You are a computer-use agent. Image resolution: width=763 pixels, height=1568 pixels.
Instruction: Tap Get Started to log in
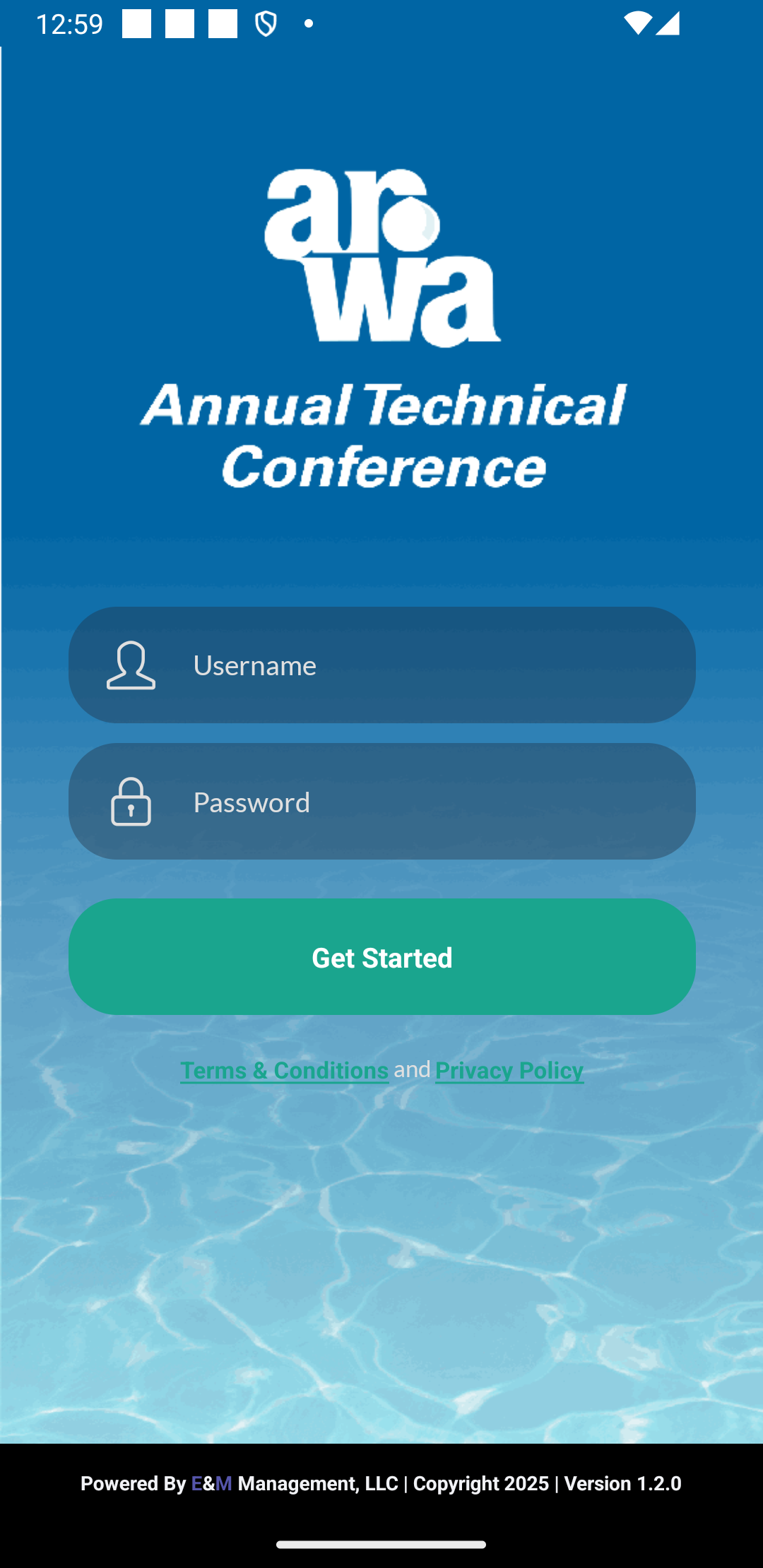click(x=381, y=957)
